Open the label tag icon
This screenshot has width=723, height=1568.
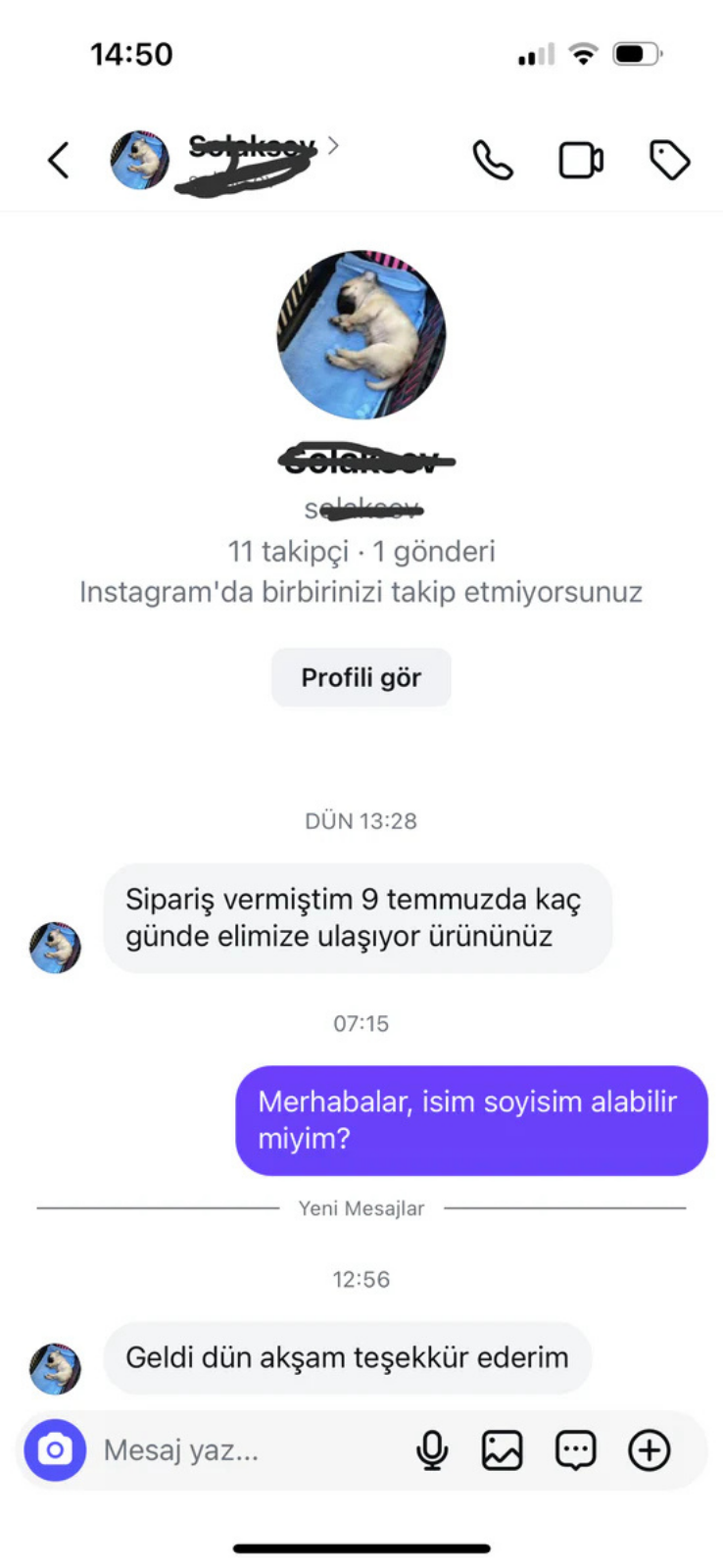(670, 160)
